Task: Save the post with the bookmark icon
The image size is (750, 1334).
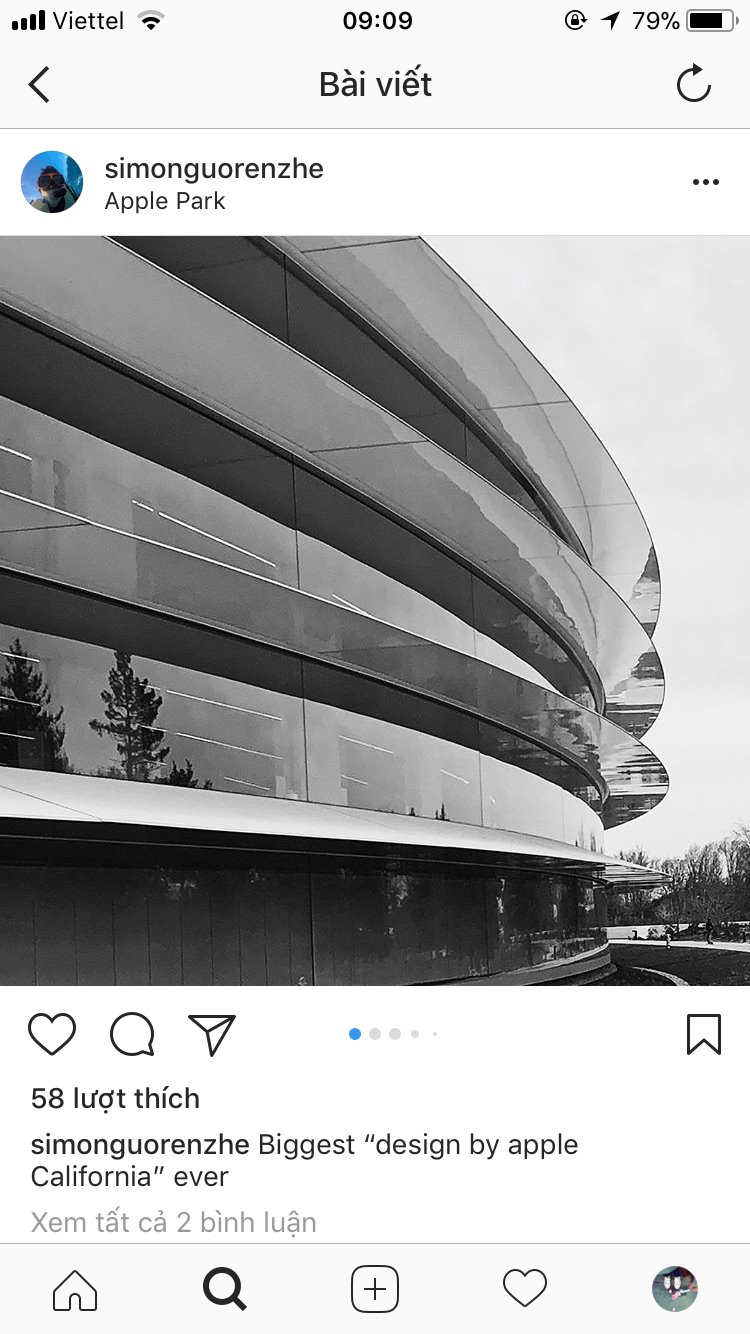Action: 704,1034
